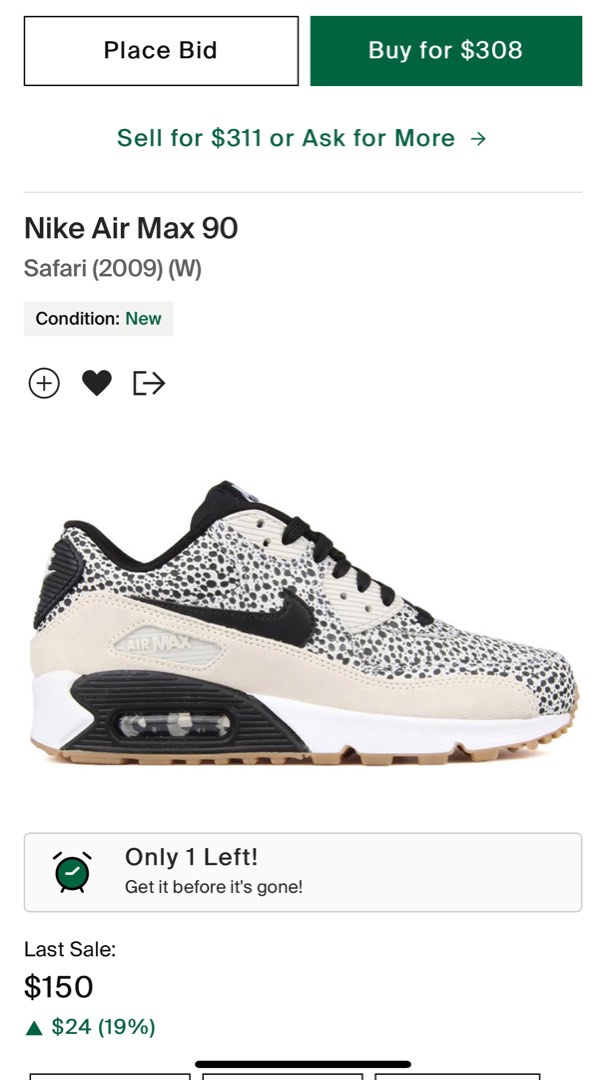
Task: Buy the sneakers for $308
Action: pyautogui.click(x=445, y=50)
